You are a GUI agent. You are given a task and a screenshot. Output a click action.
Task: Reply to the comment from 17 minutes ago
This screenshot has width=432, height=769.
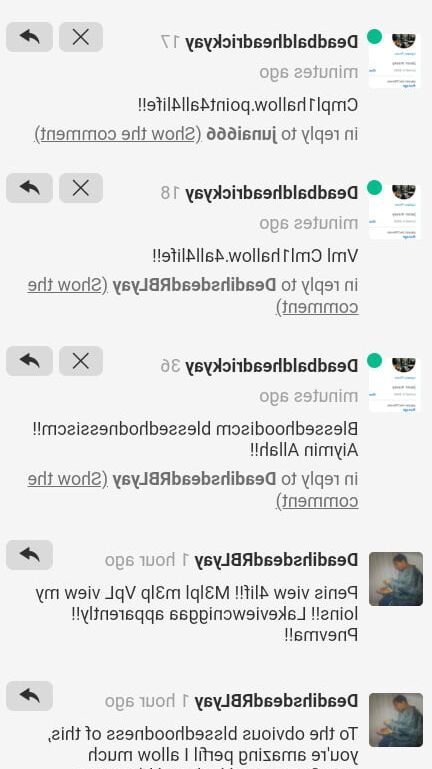(29, 37)
